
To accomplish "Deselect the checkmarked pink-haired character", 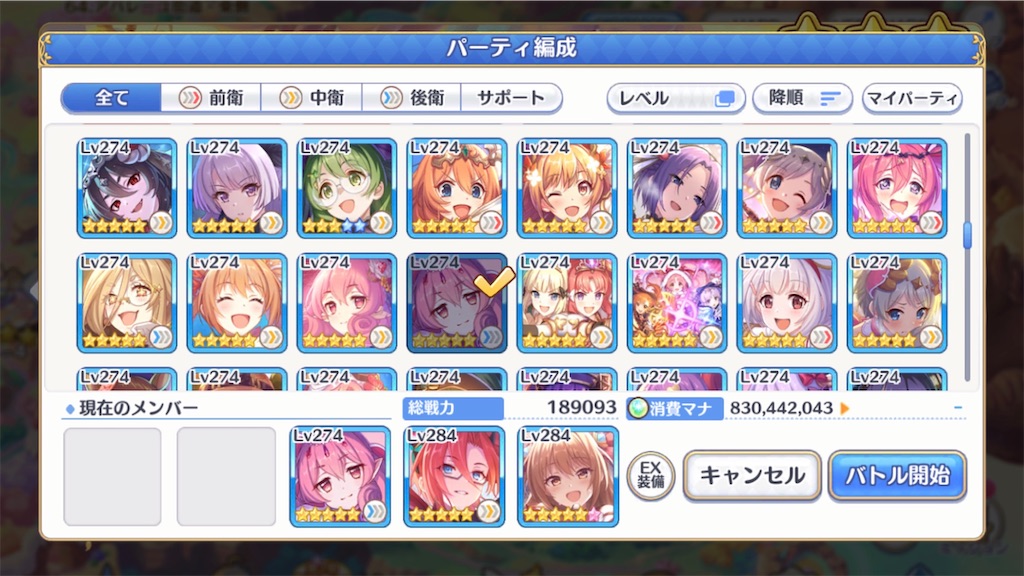I will coord(457,302).
